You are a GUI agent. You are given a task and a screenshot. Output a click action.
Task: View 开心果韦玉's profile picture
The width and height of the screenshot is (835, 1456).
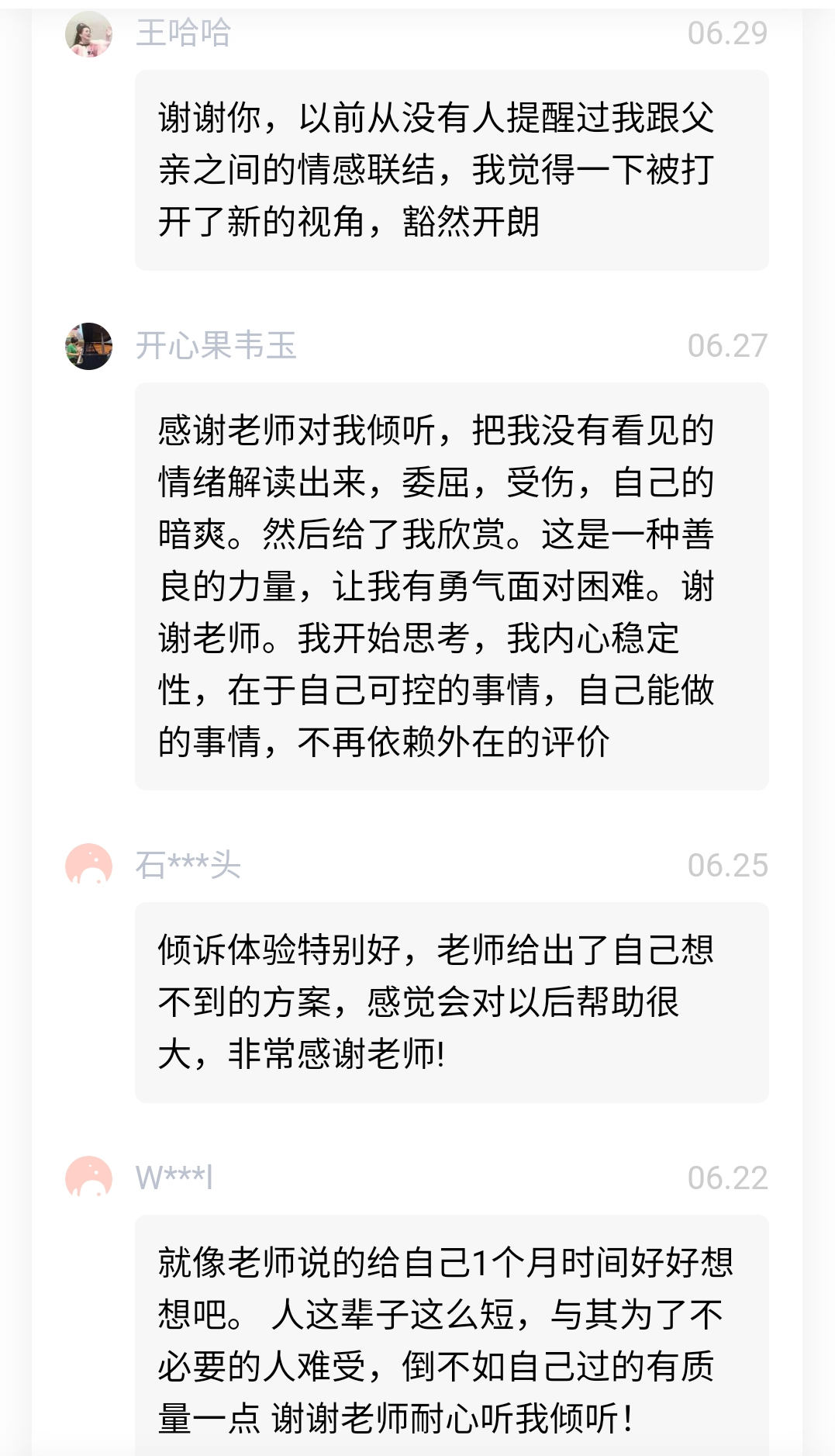[88, 346]
